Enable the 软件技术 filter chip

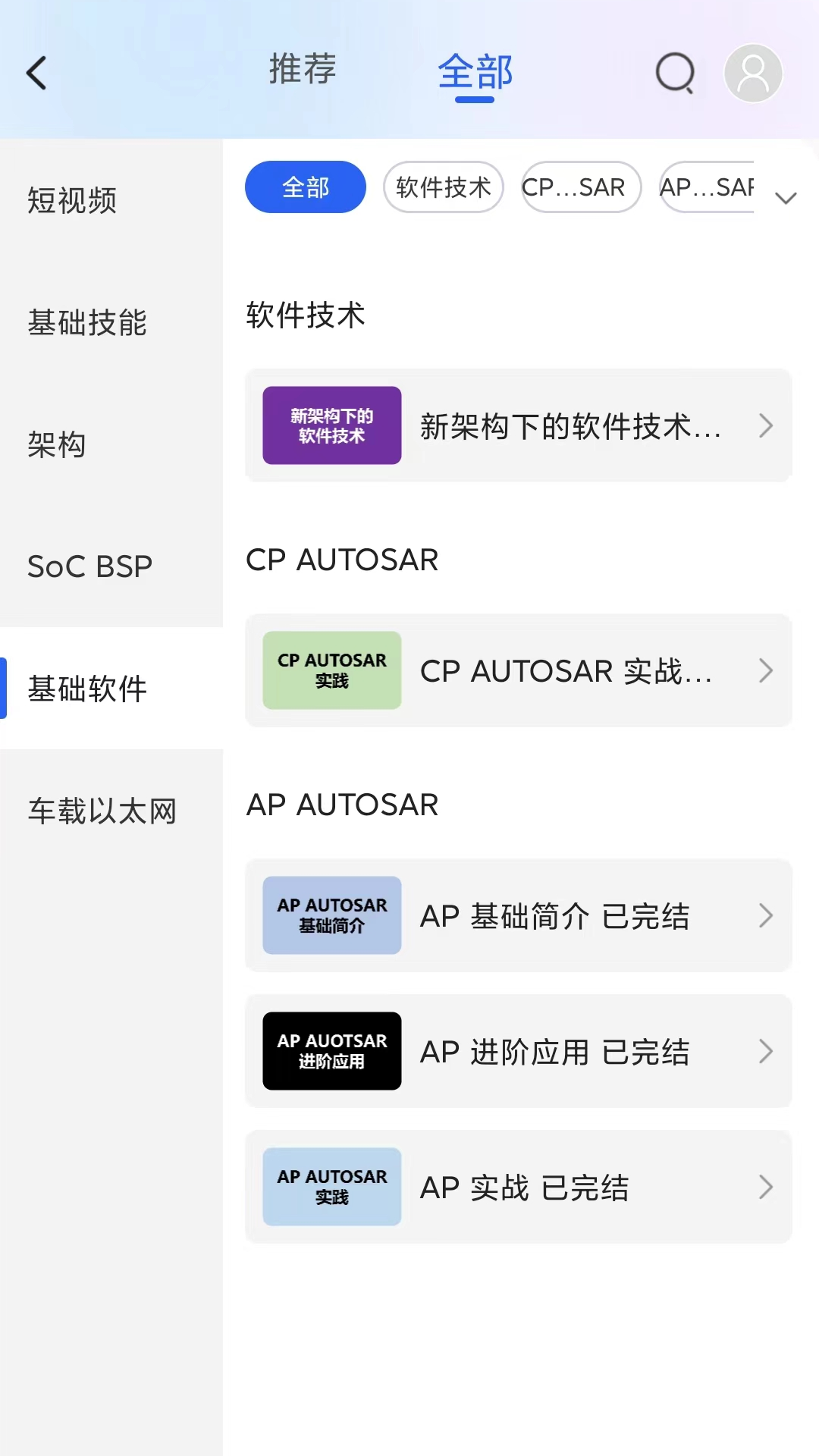443,187
